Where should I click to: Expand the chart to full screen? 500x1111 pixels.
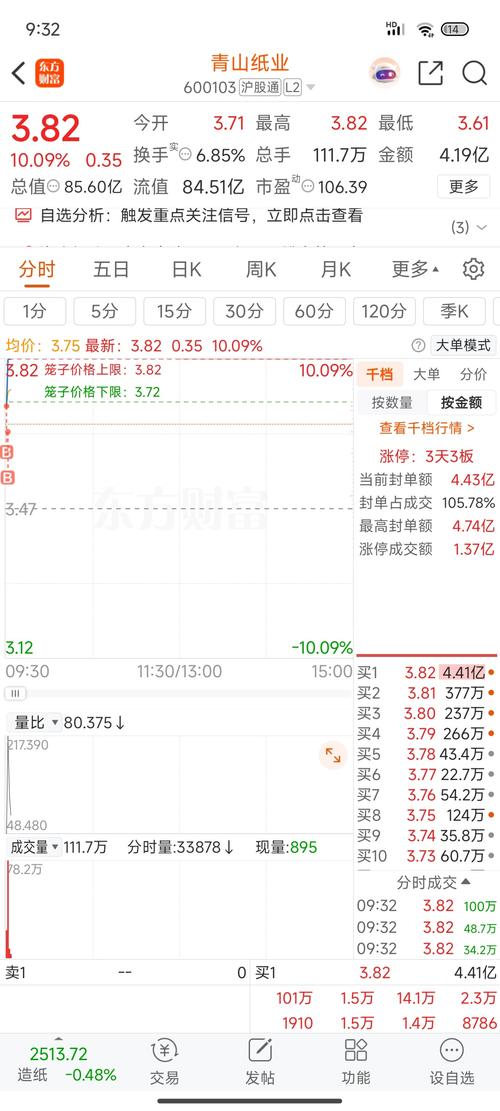pyautogui.click(x=332, y=755)
